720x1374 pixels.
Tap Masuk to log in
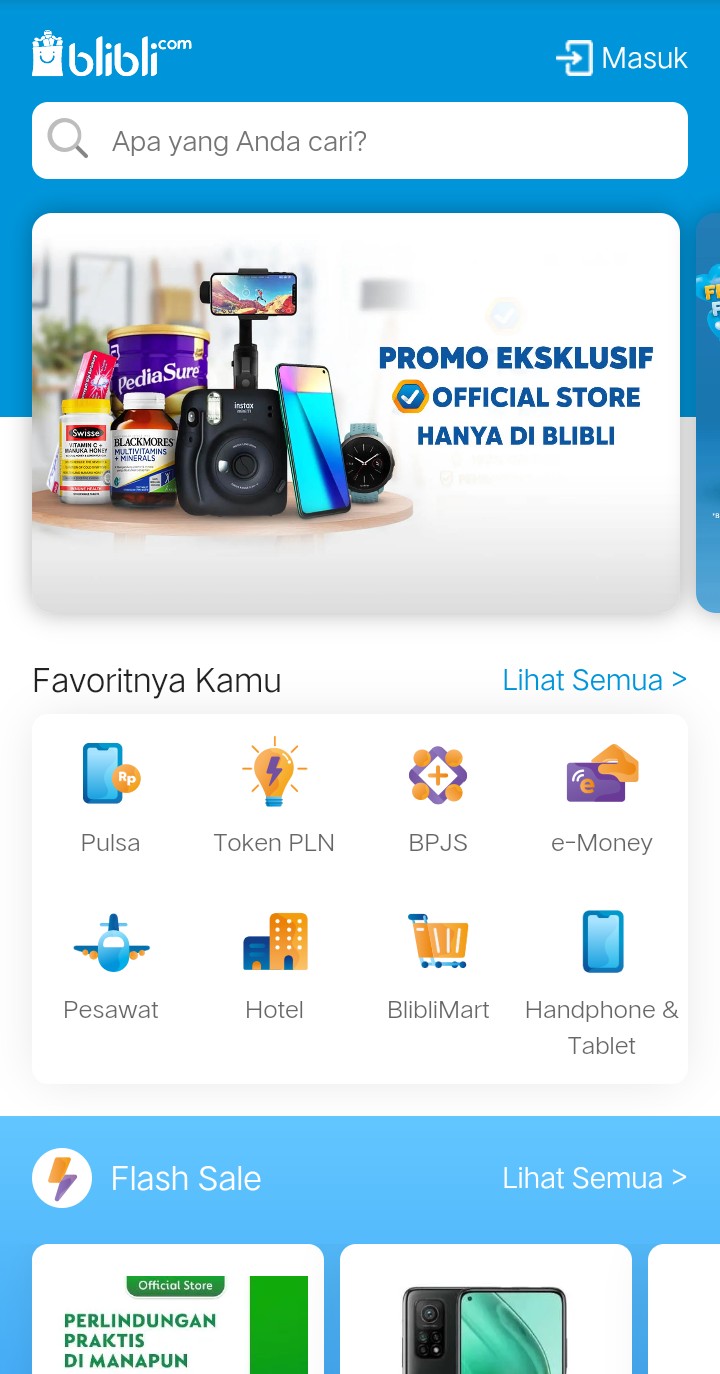(622, 58)
